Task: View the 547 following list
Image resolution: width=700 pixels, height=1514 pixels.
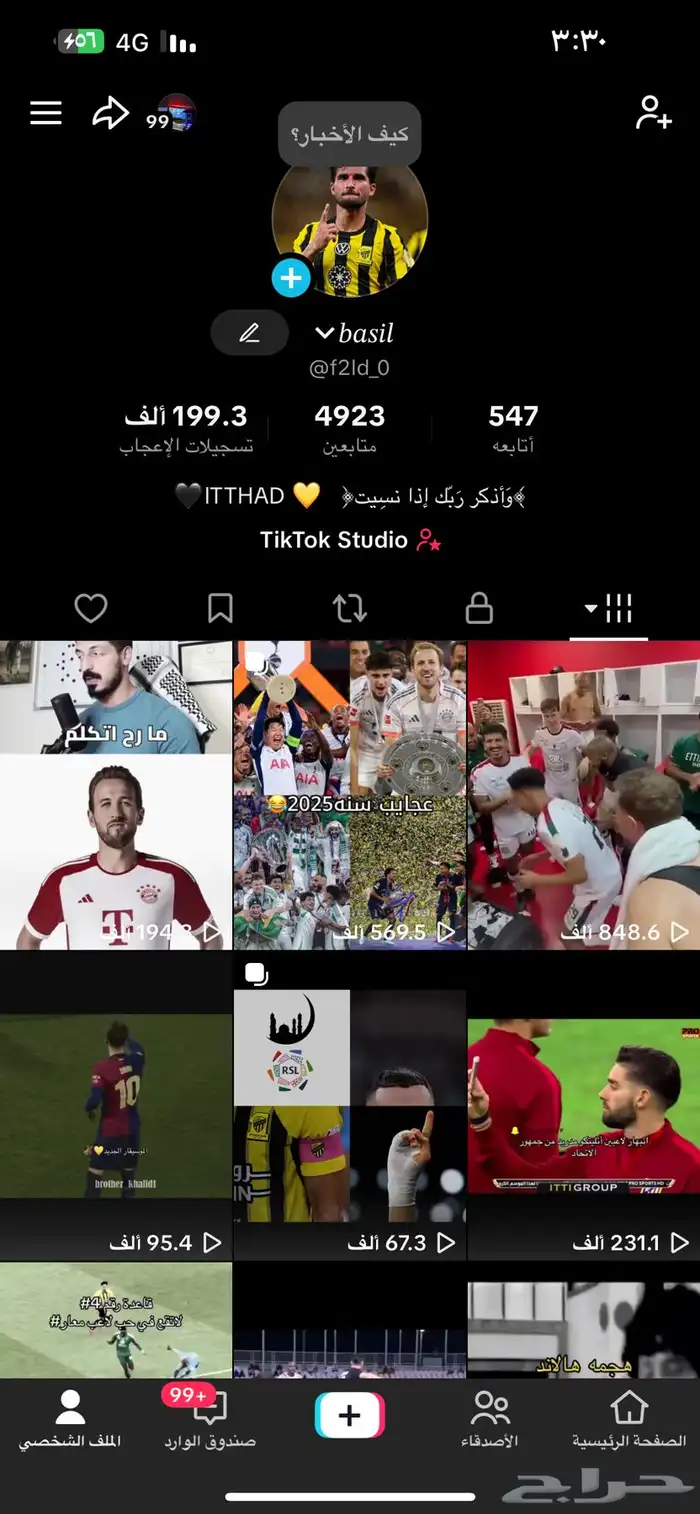Action: (x=513, y=427)
